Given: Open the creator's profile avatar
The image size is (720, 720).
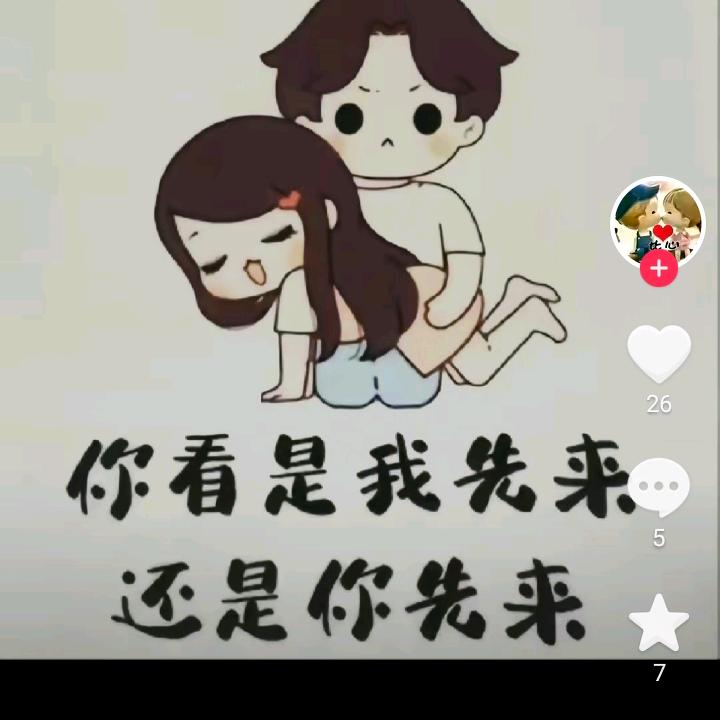Looking at the screenshot, I should coord(657,220).
